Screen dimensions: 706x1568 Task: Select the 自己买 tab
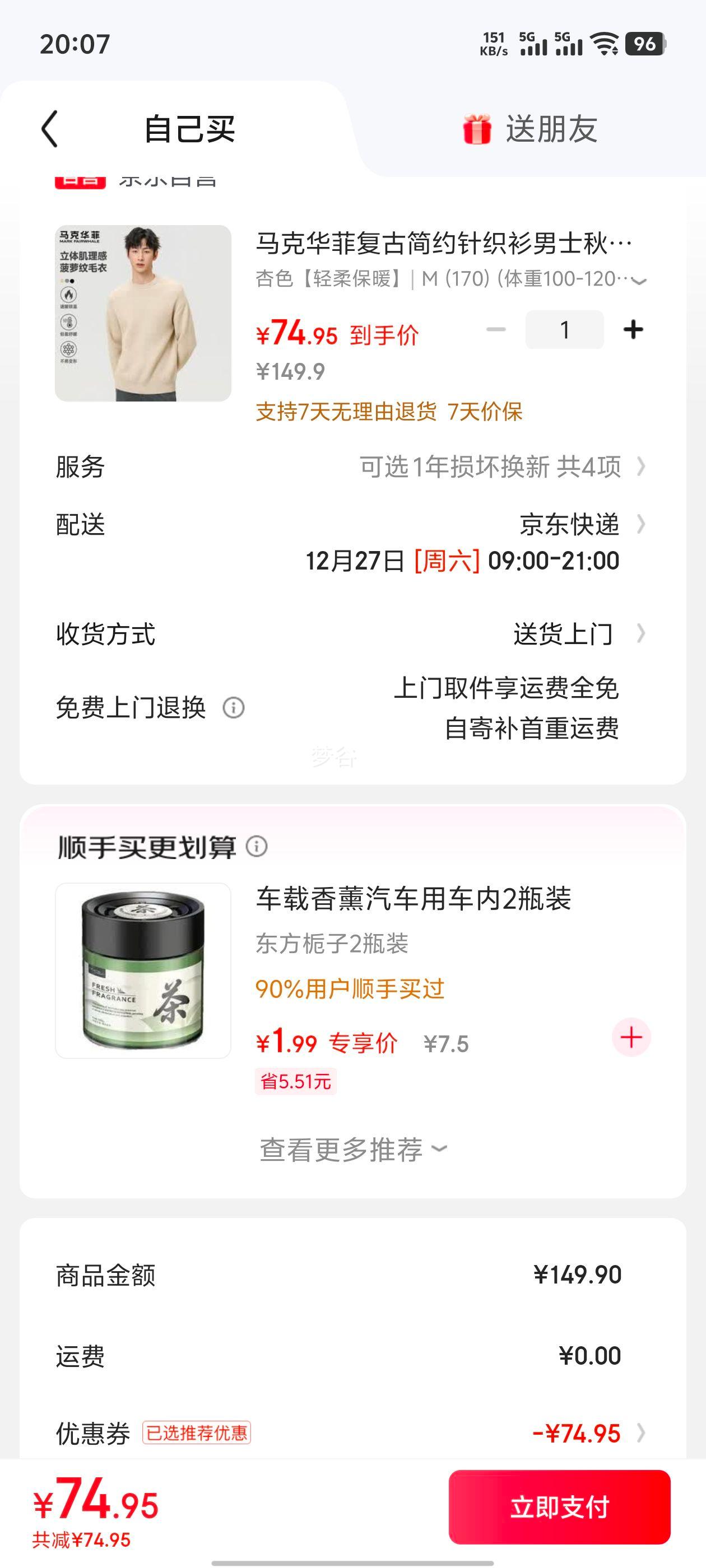pos(189,129)
